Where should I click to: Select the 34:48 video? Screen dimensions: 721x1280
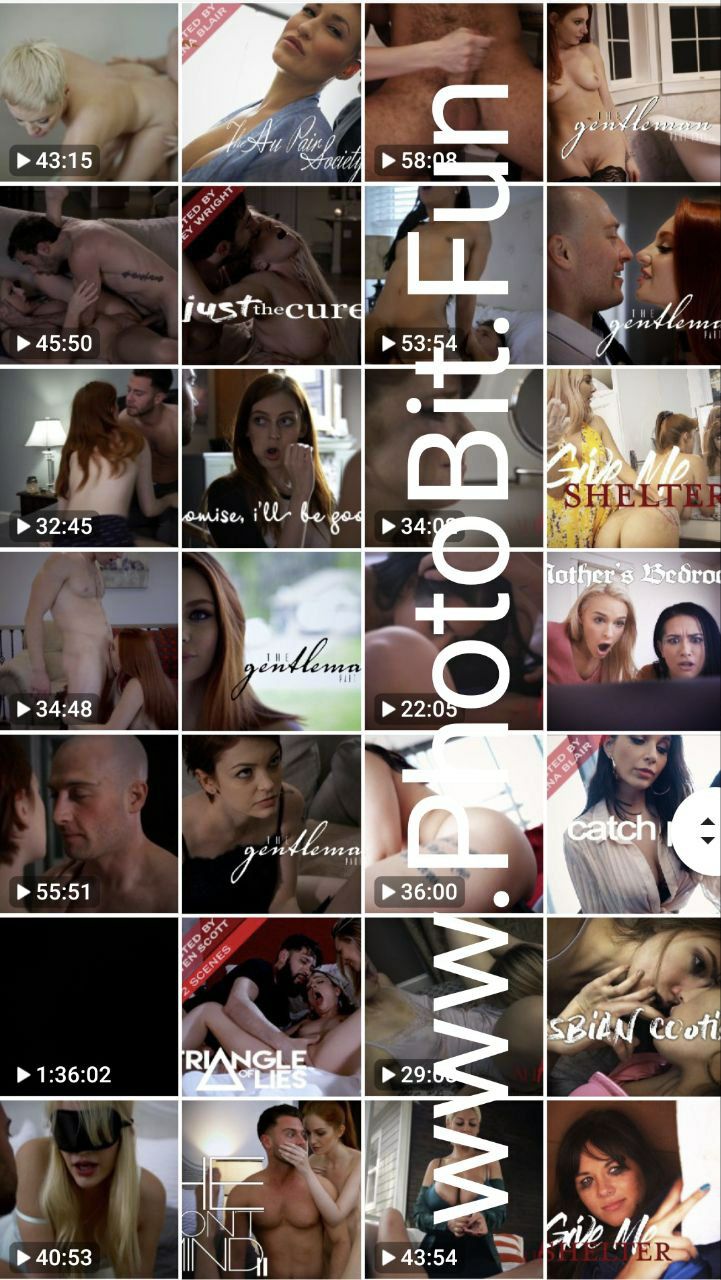(89, 641)
